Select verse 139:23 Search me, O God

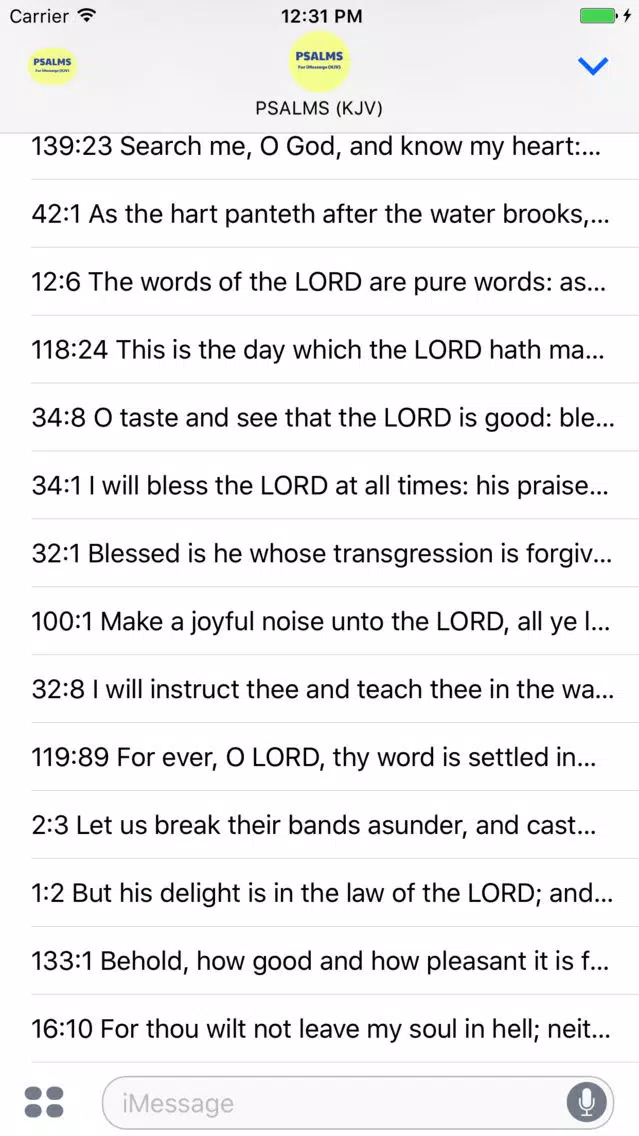[x=335, y=147]
